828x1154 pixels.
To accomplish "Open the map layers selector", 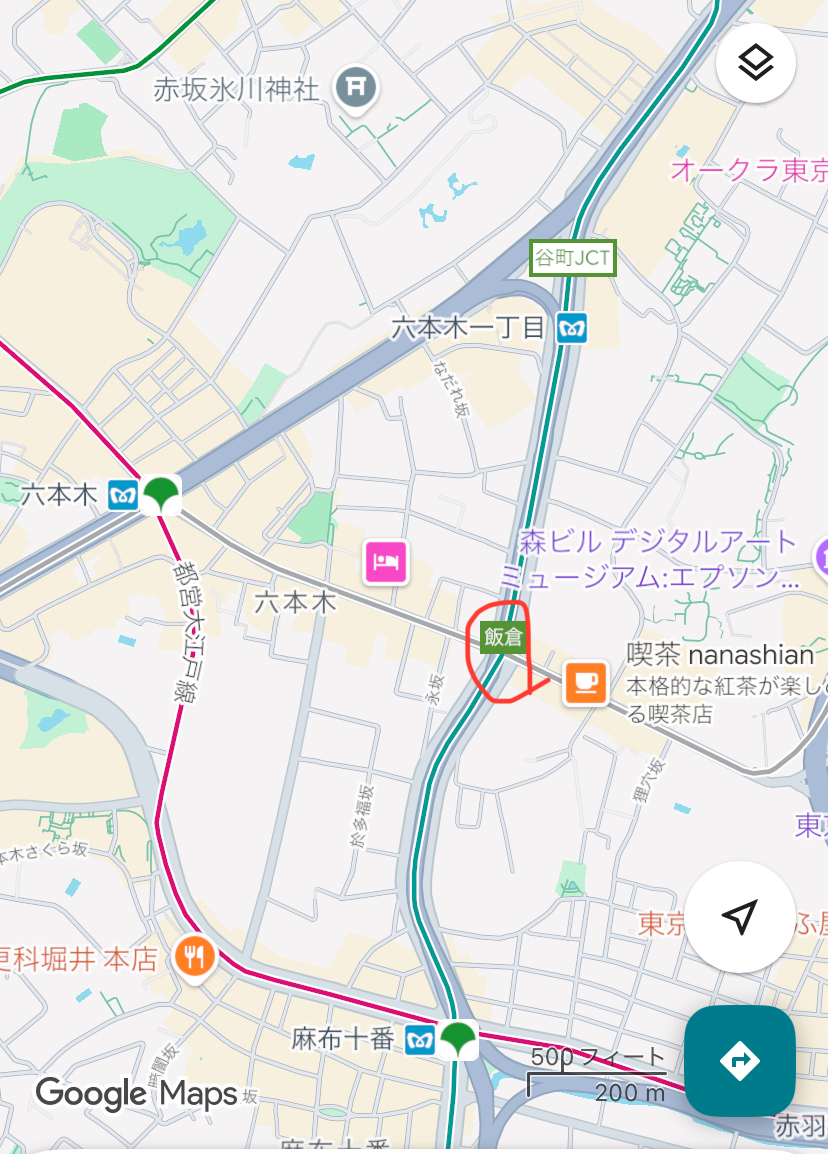I will (756, 63).
